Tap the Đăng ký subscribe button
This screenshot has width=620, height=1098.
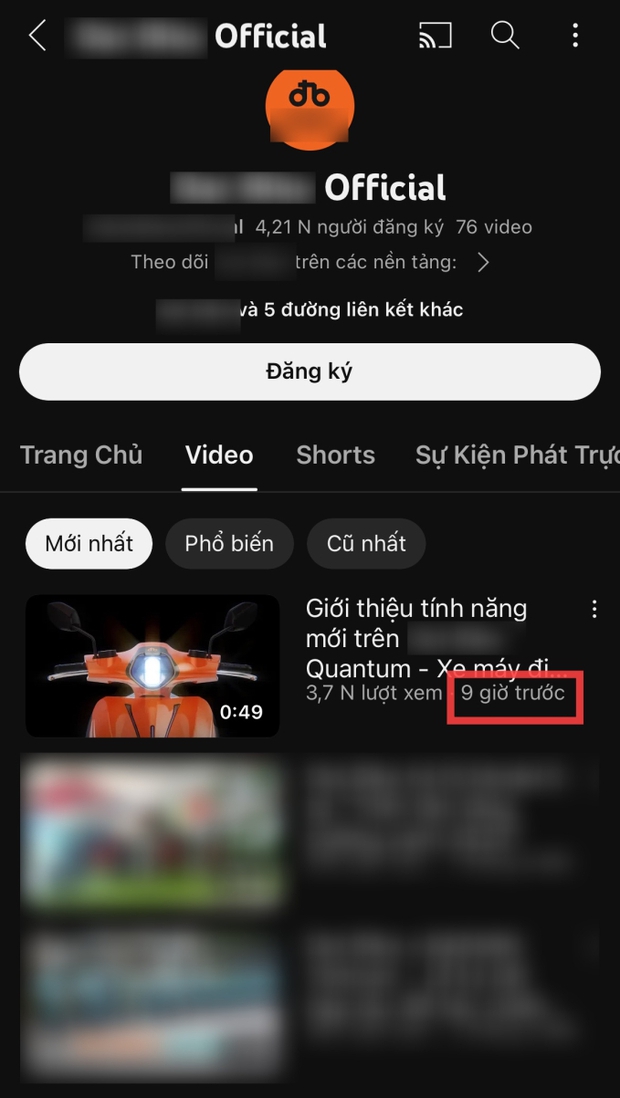coord(310,372)
